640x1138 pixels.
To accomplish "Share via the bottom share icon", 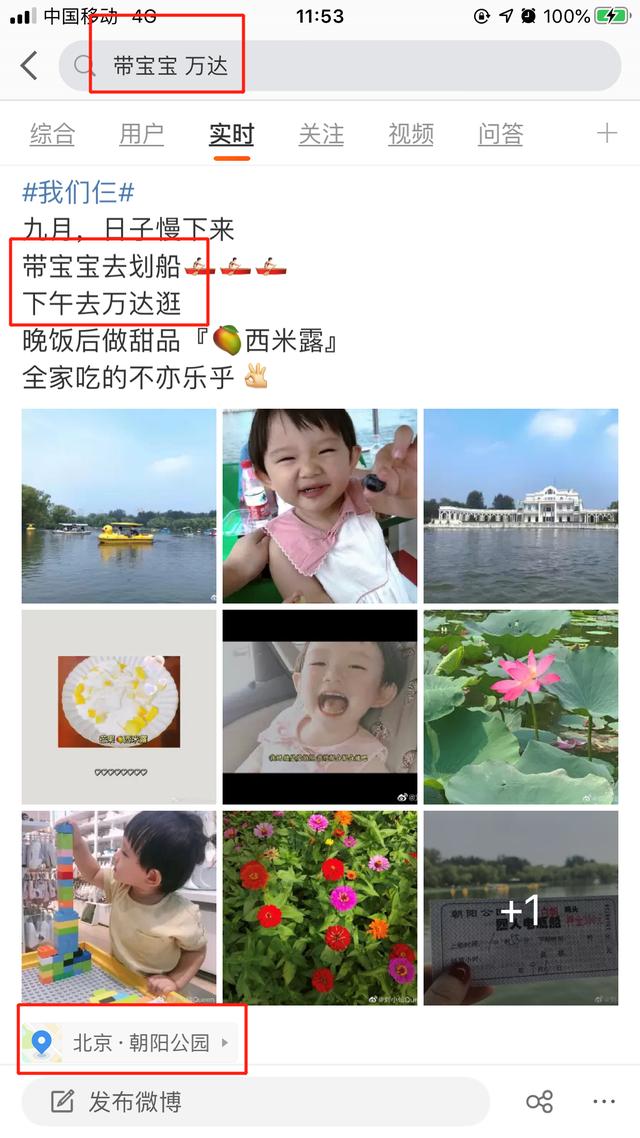I will click(x=540, y=1102).
